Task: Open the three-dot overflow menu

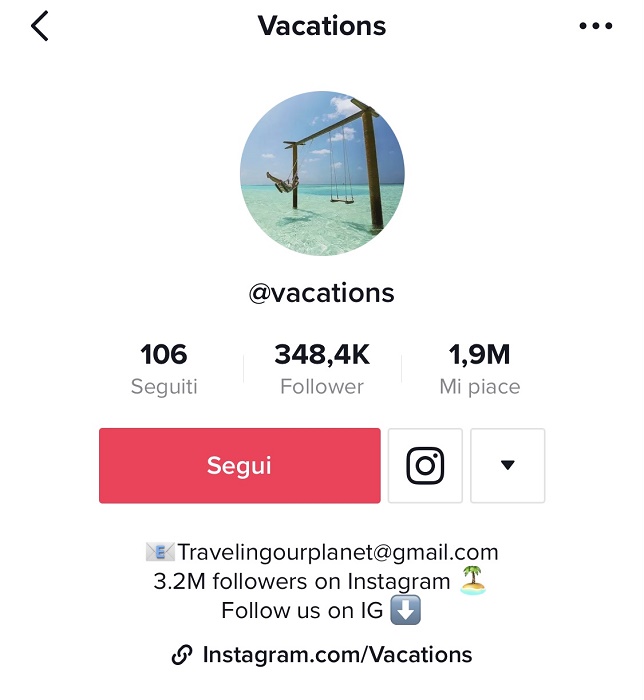Action: click(595, 26)
